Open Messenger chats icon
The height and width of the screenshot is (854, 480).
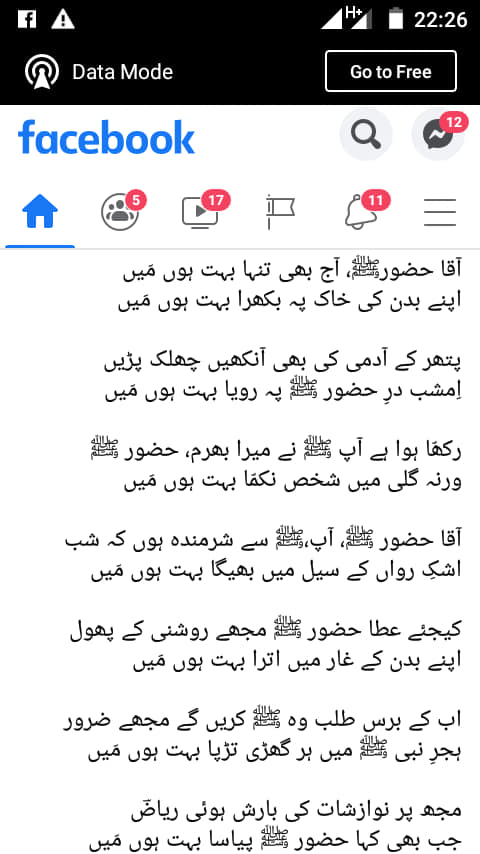[x=438, y=135]
